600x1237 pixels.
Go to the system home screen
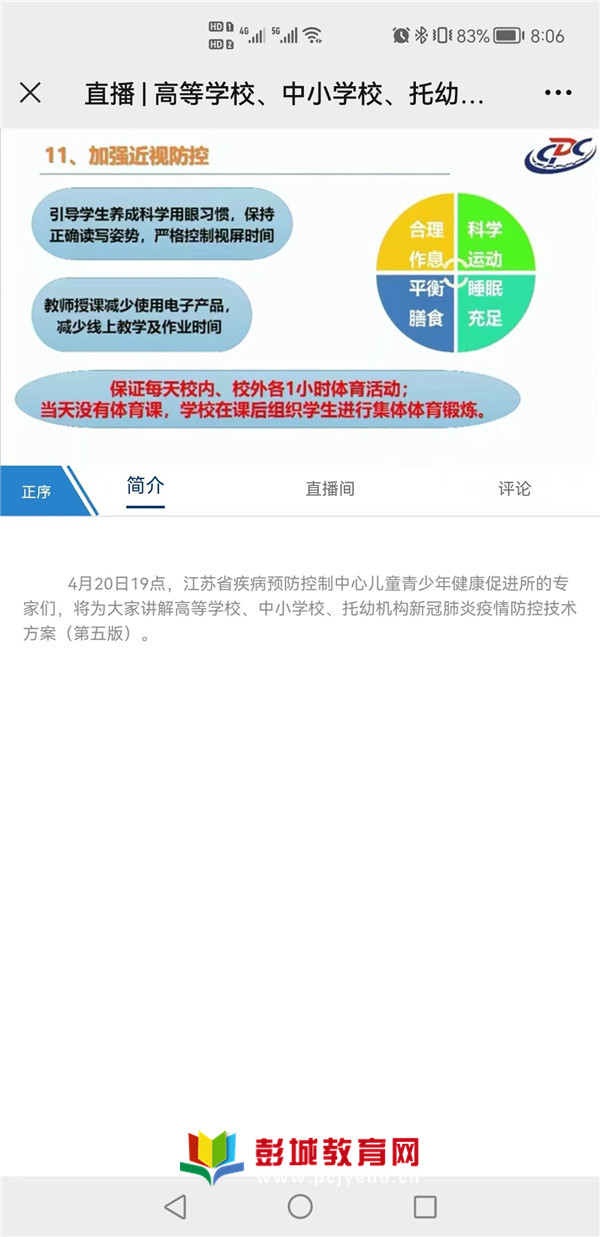pyautogui.click(x=300, y=1206)
